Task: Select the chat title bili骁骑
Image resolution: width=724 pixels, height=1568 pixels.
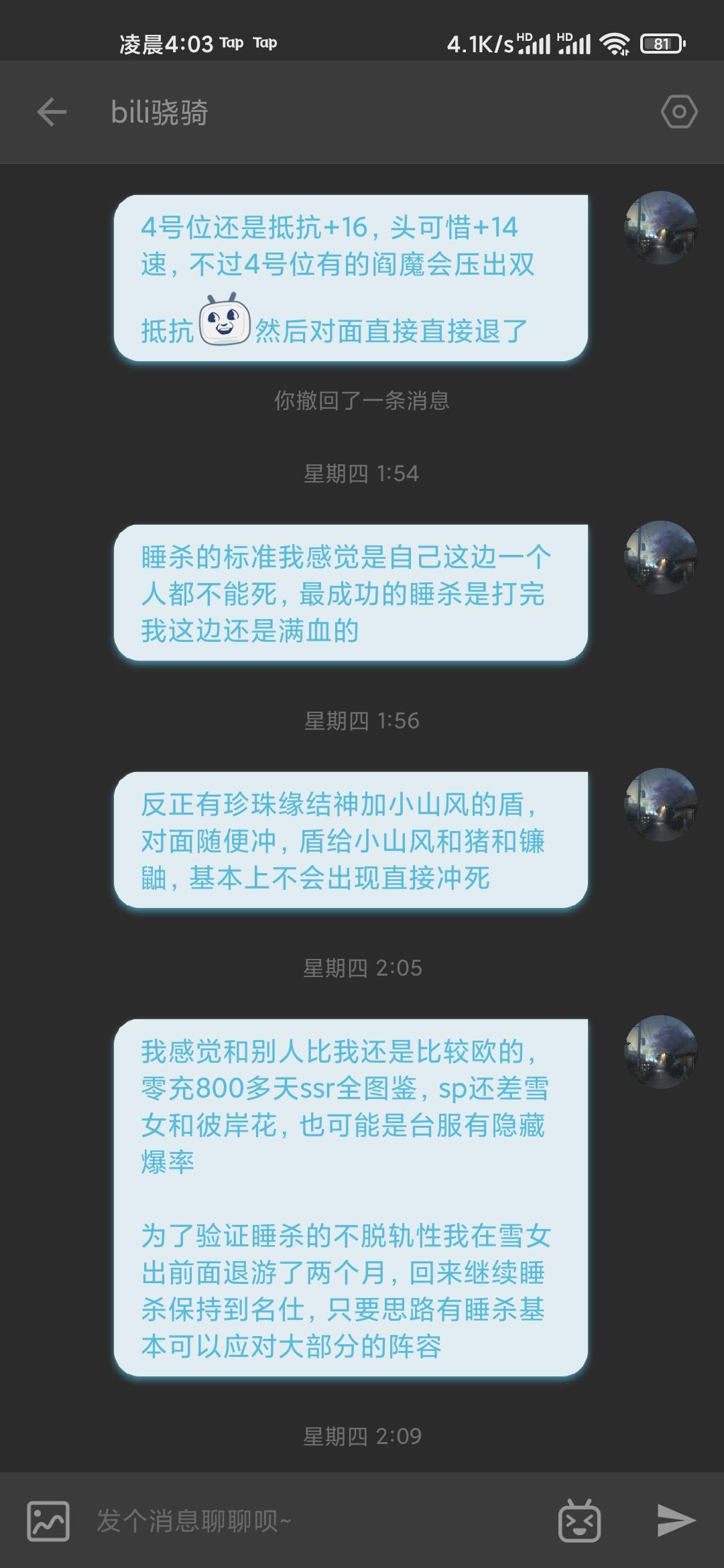Action: [x=158, y=112]
